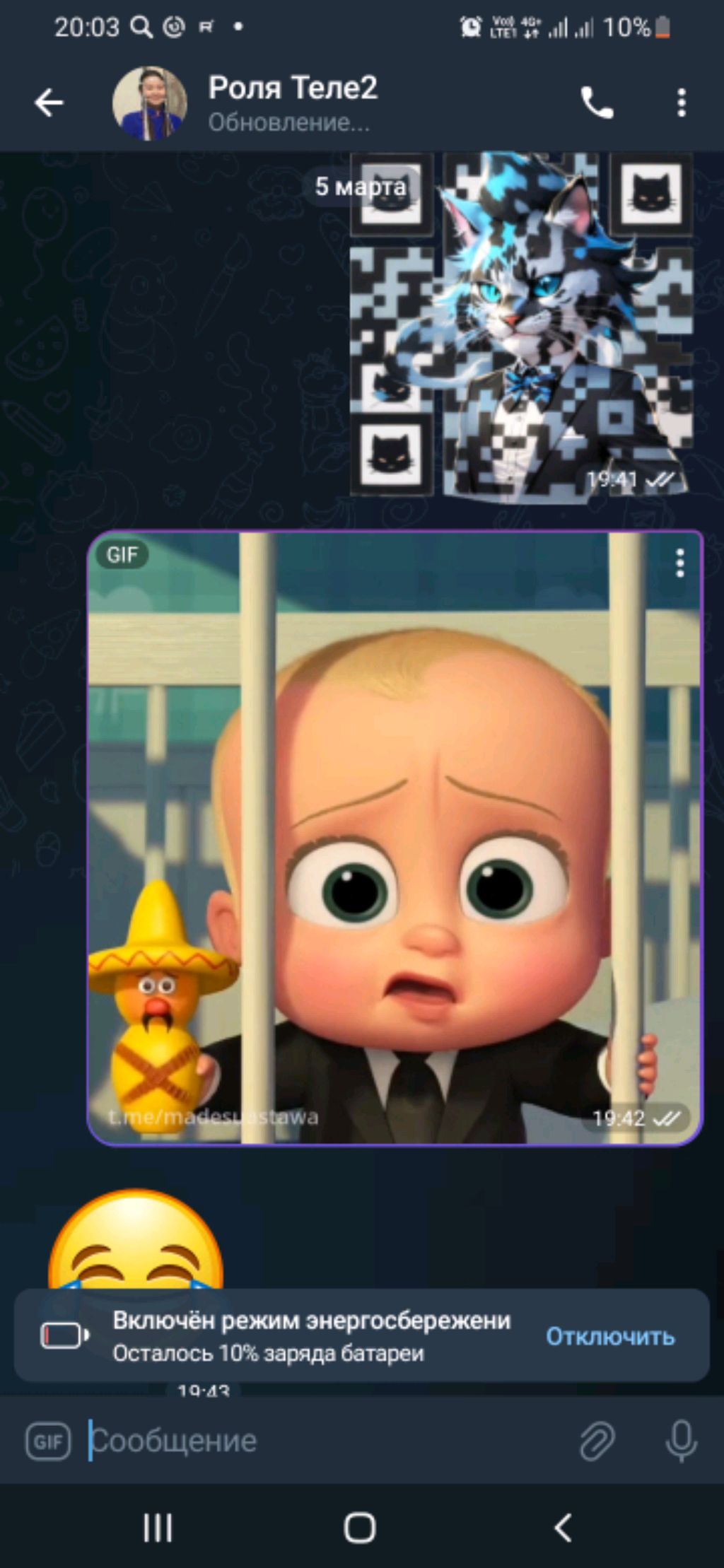This screenshot has width=724, height=1568.
Task: Open Роля Теле2 contact profile
Action: [293, 102]
